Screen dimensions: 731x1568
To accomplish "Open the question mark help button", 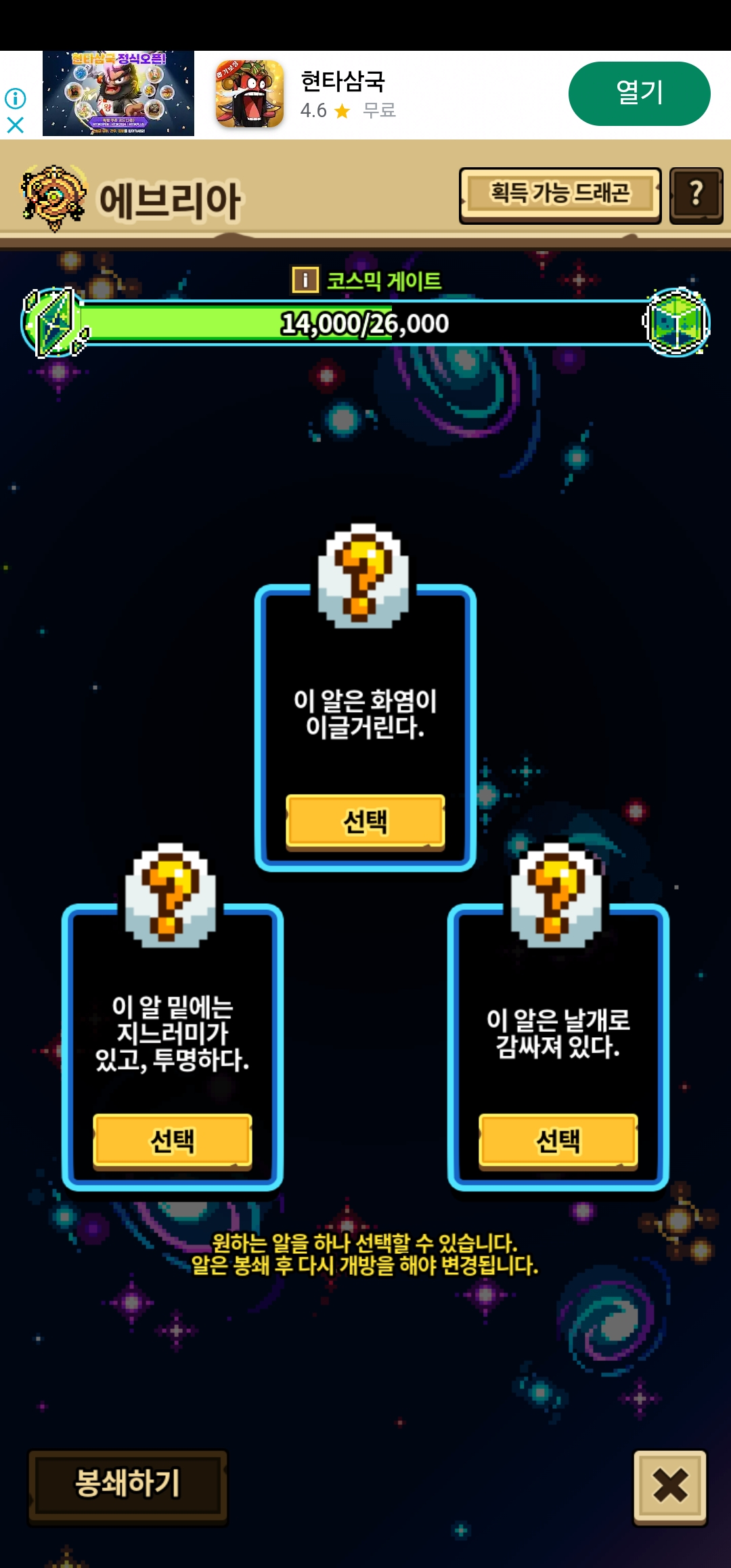I will 696,195.
